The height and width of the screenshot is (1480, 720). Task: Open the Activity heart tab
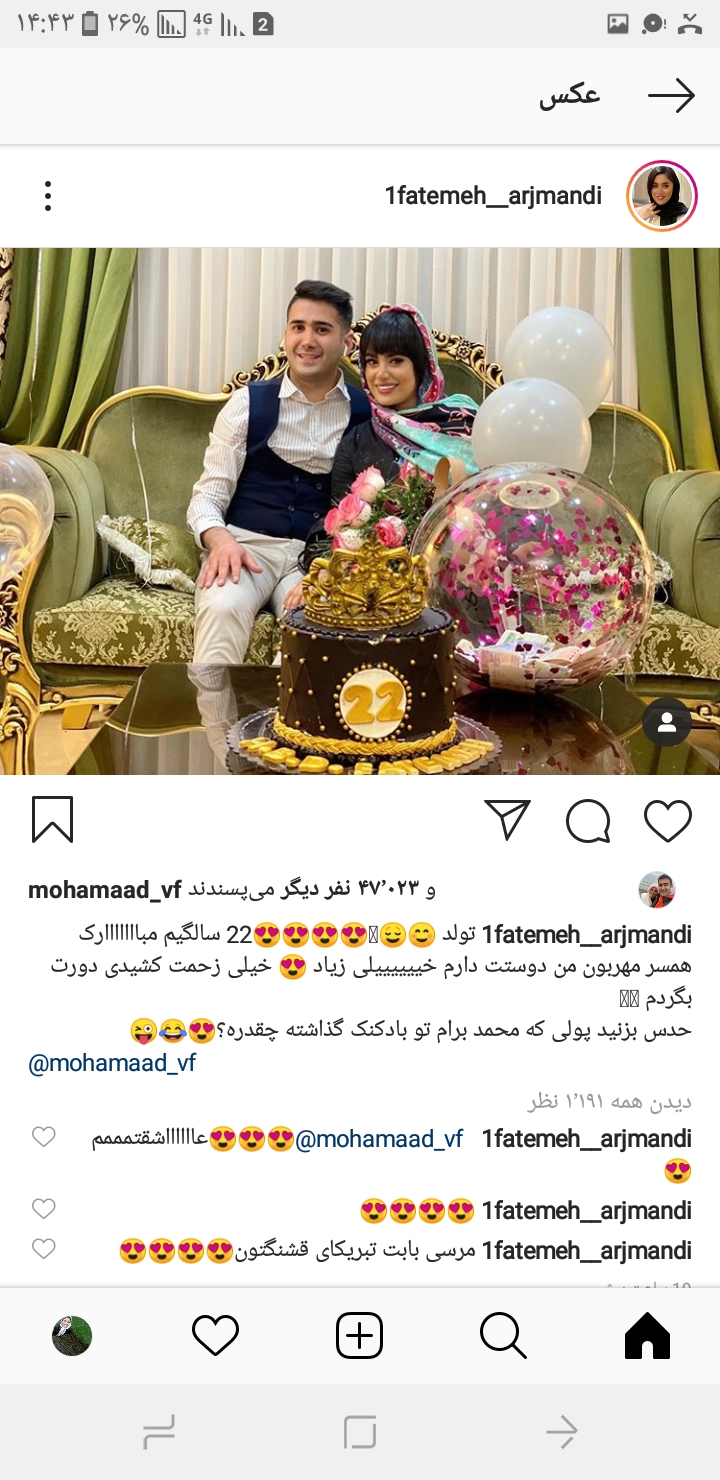215,1335
